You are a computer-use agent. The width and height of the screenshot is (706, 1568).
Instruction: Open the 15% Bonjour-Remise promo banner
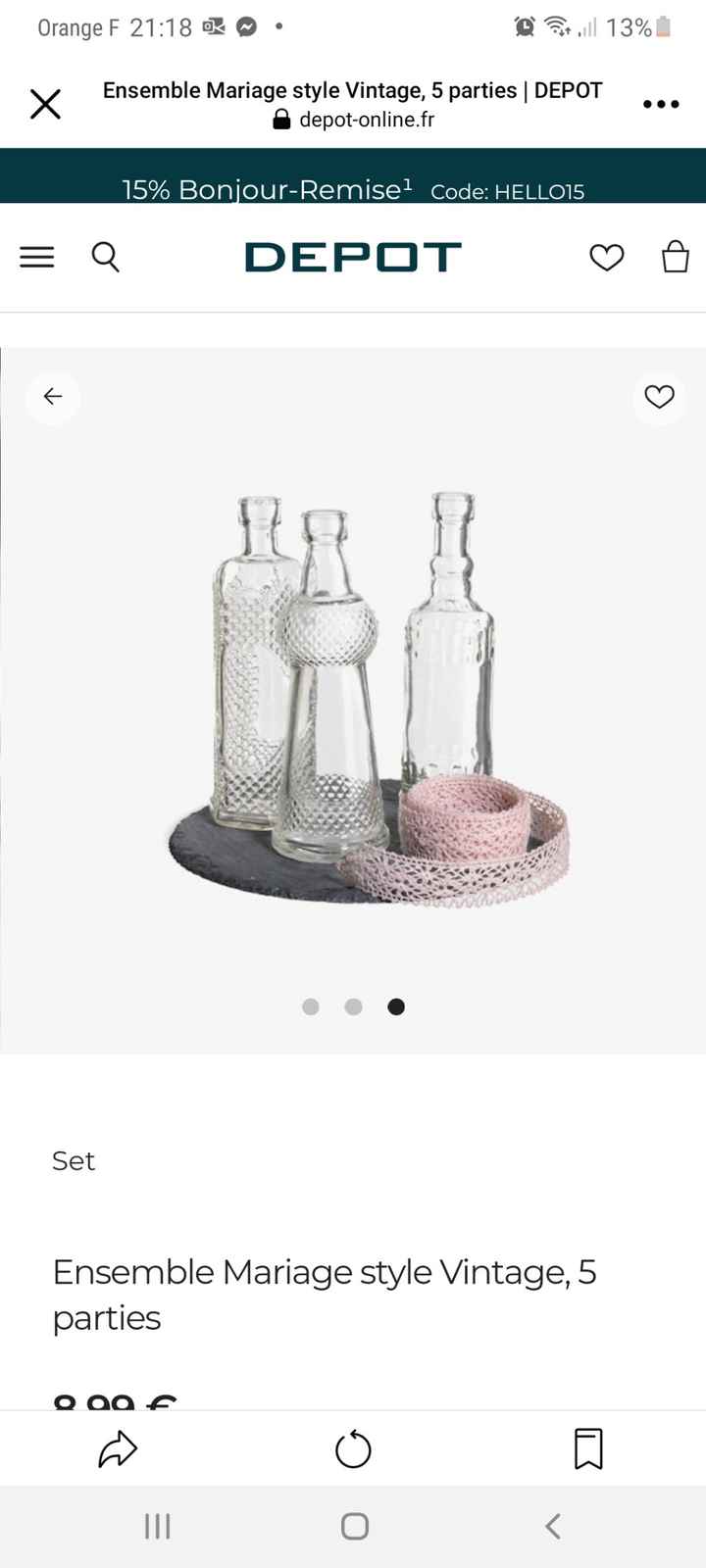(x=353, y=188)
